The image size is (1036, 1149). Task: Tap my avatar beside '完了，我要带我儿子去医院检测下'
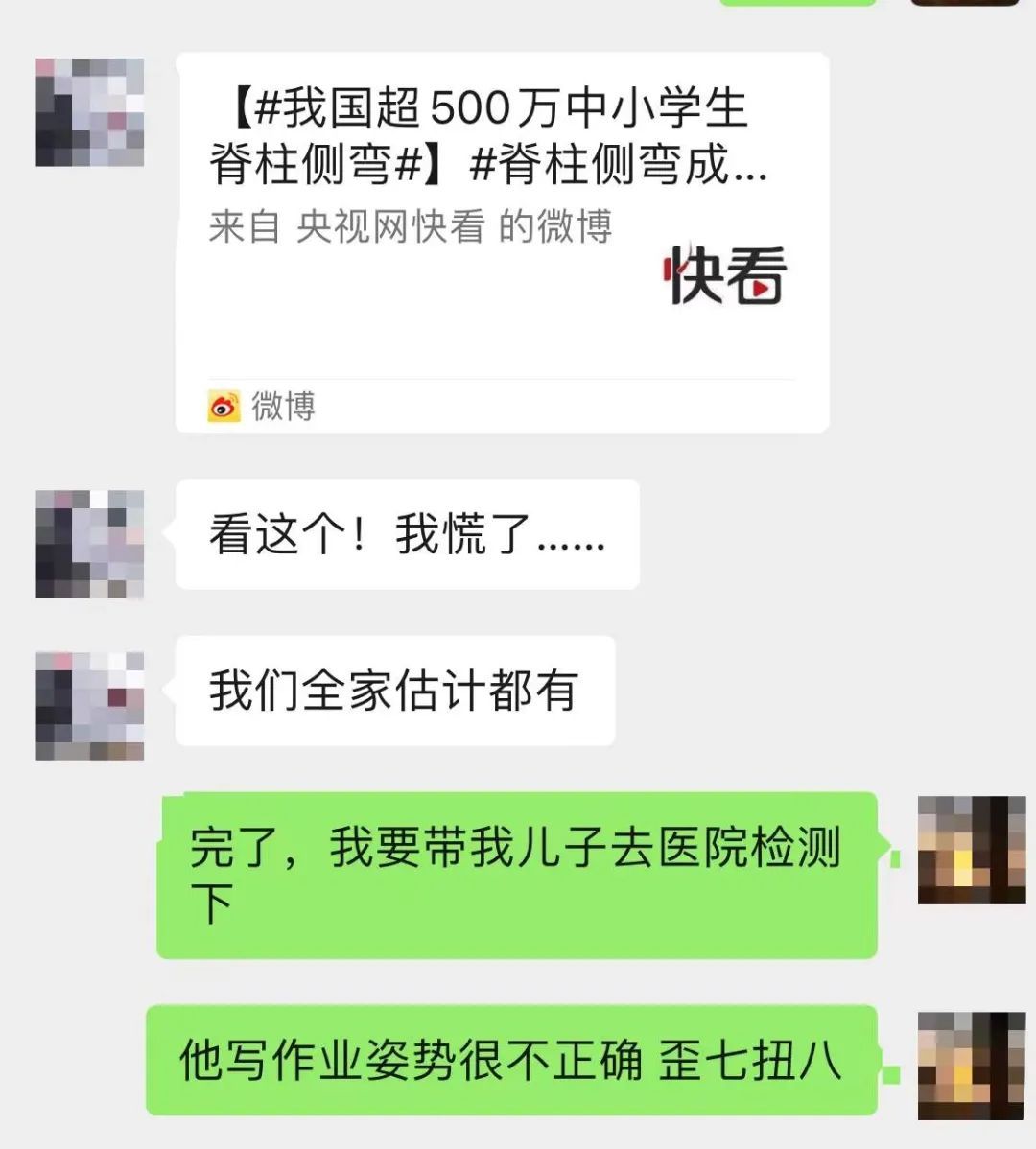(971, 850)
